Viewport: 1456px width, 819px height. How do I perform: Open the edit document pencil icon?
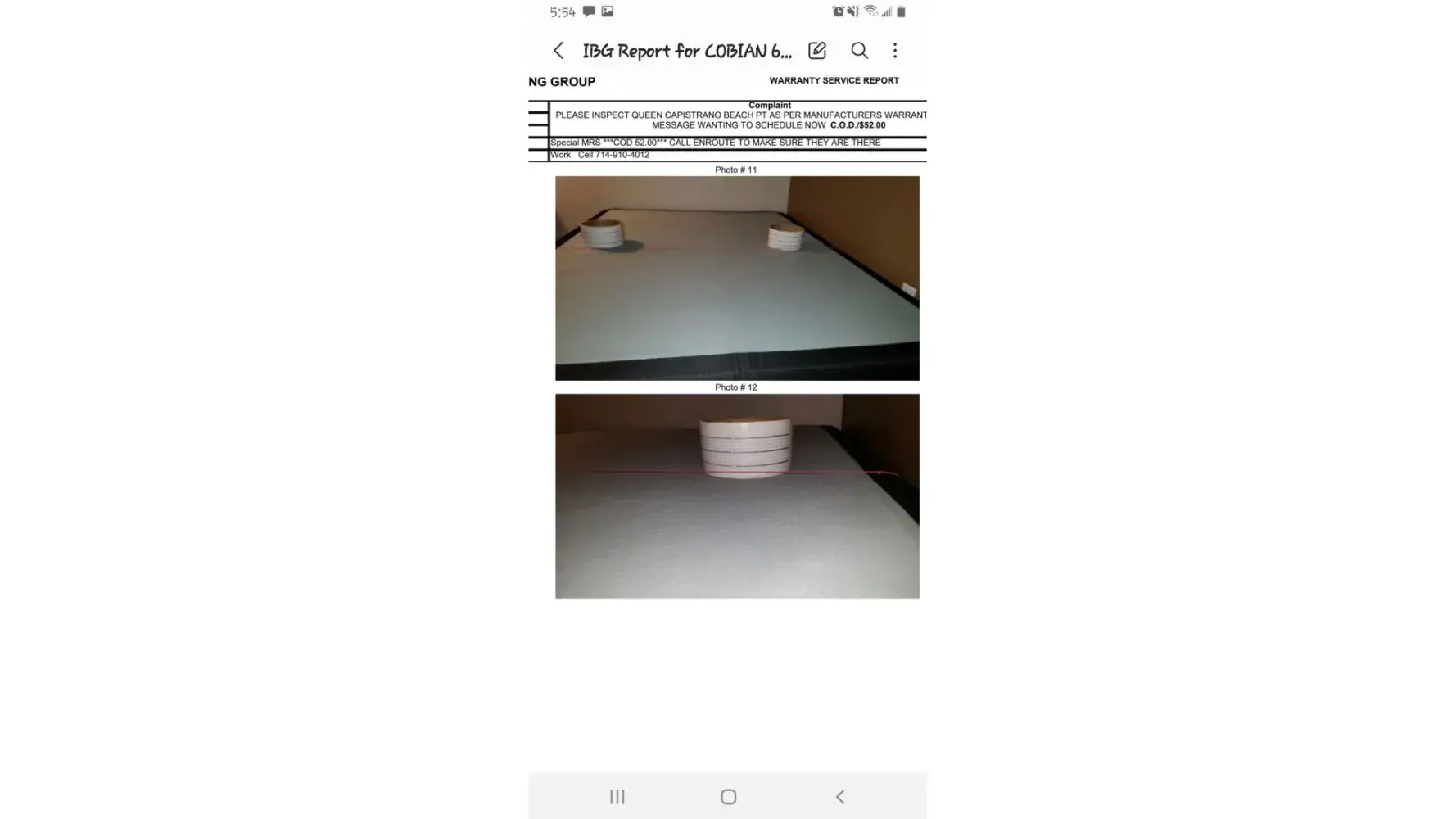816,51
